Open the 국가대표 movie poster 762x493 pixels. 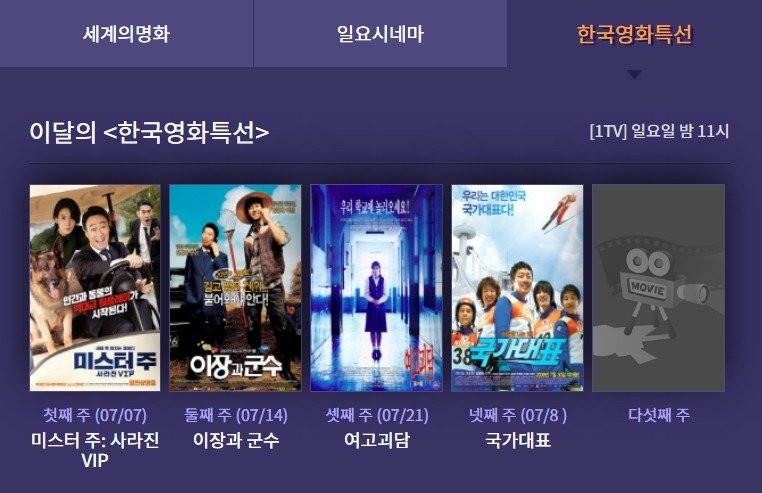coord(517,287)
